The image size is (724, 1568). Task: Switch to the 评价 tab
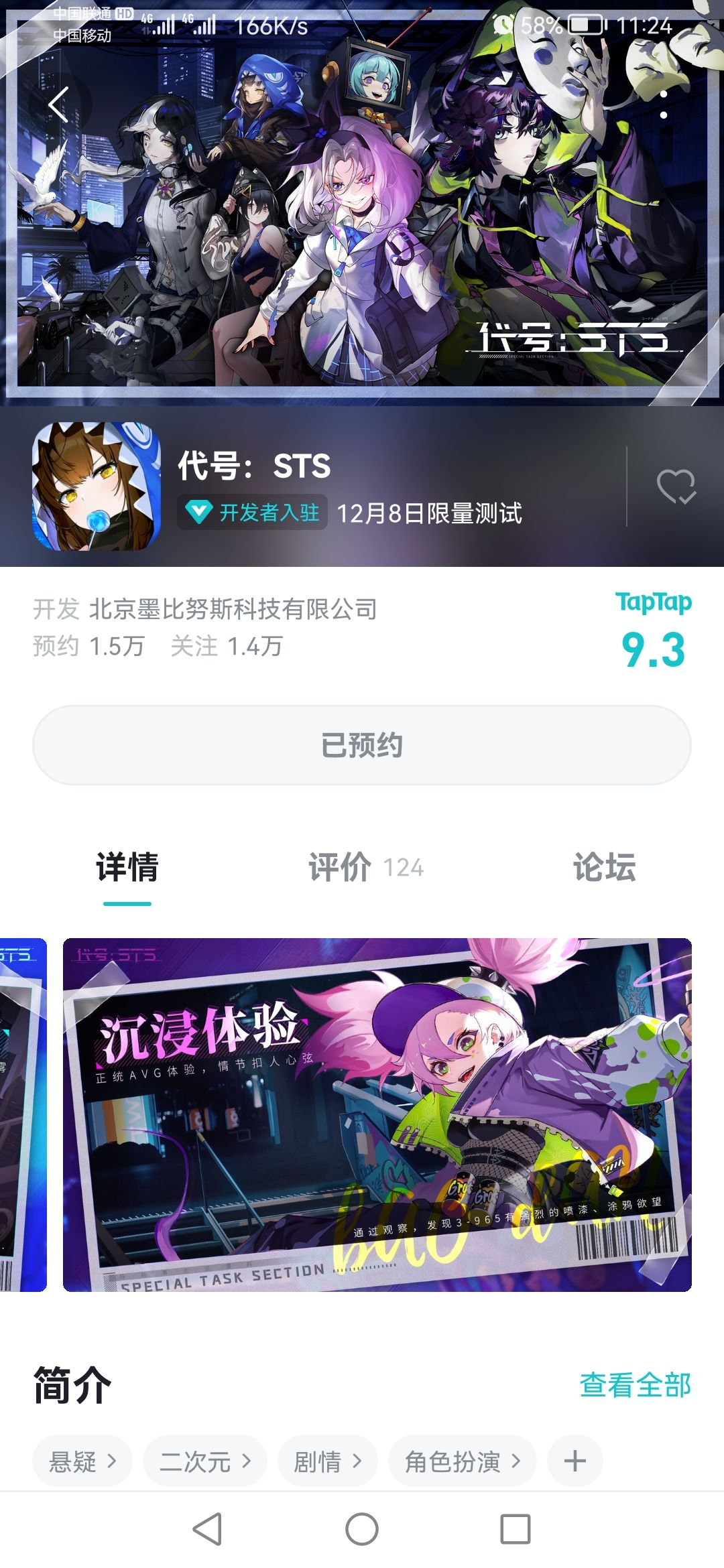[x=366, y=868]
